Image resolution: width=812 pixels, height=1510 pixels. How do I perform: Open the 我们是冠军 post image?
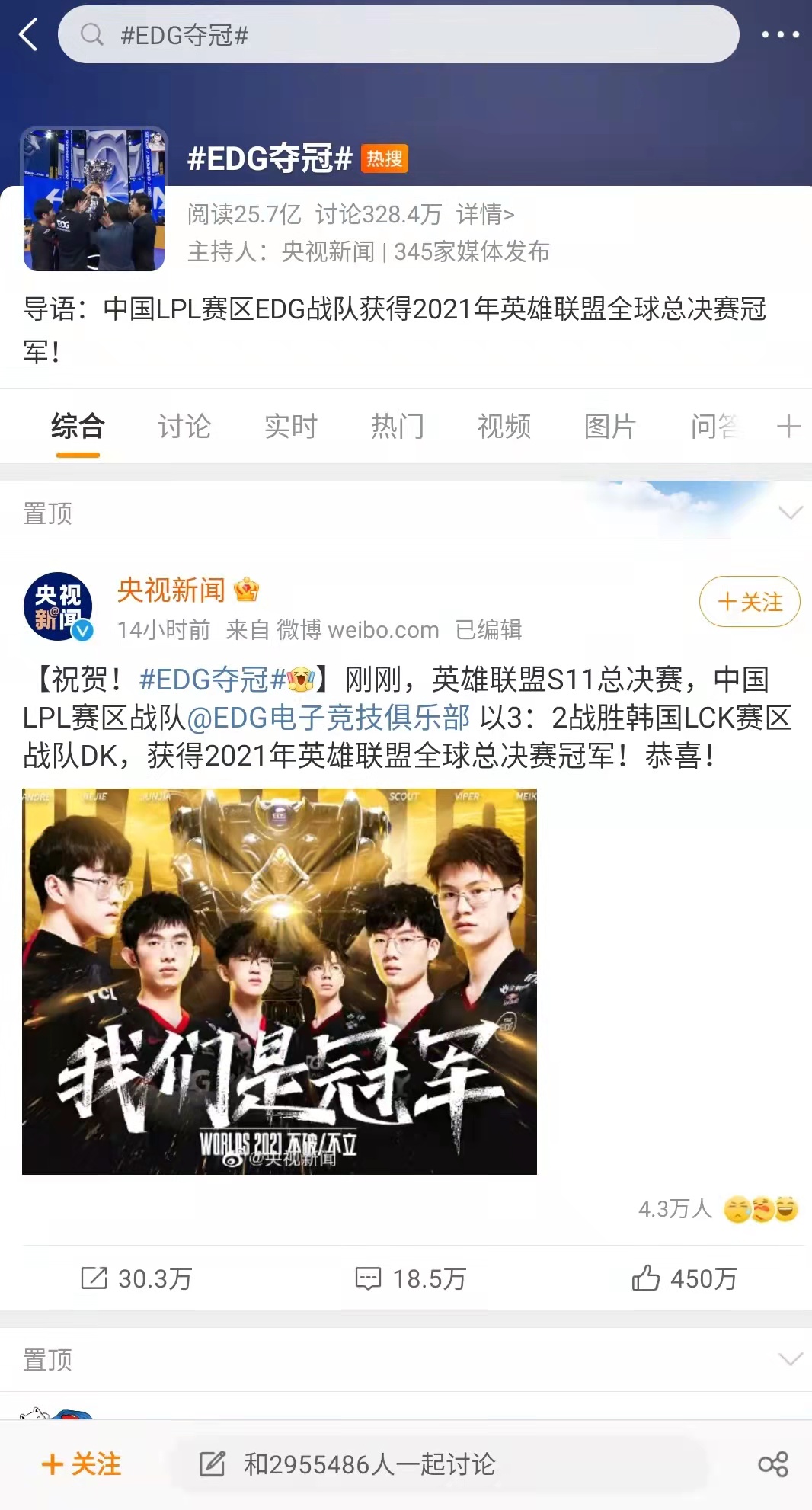tap(280, 981)
